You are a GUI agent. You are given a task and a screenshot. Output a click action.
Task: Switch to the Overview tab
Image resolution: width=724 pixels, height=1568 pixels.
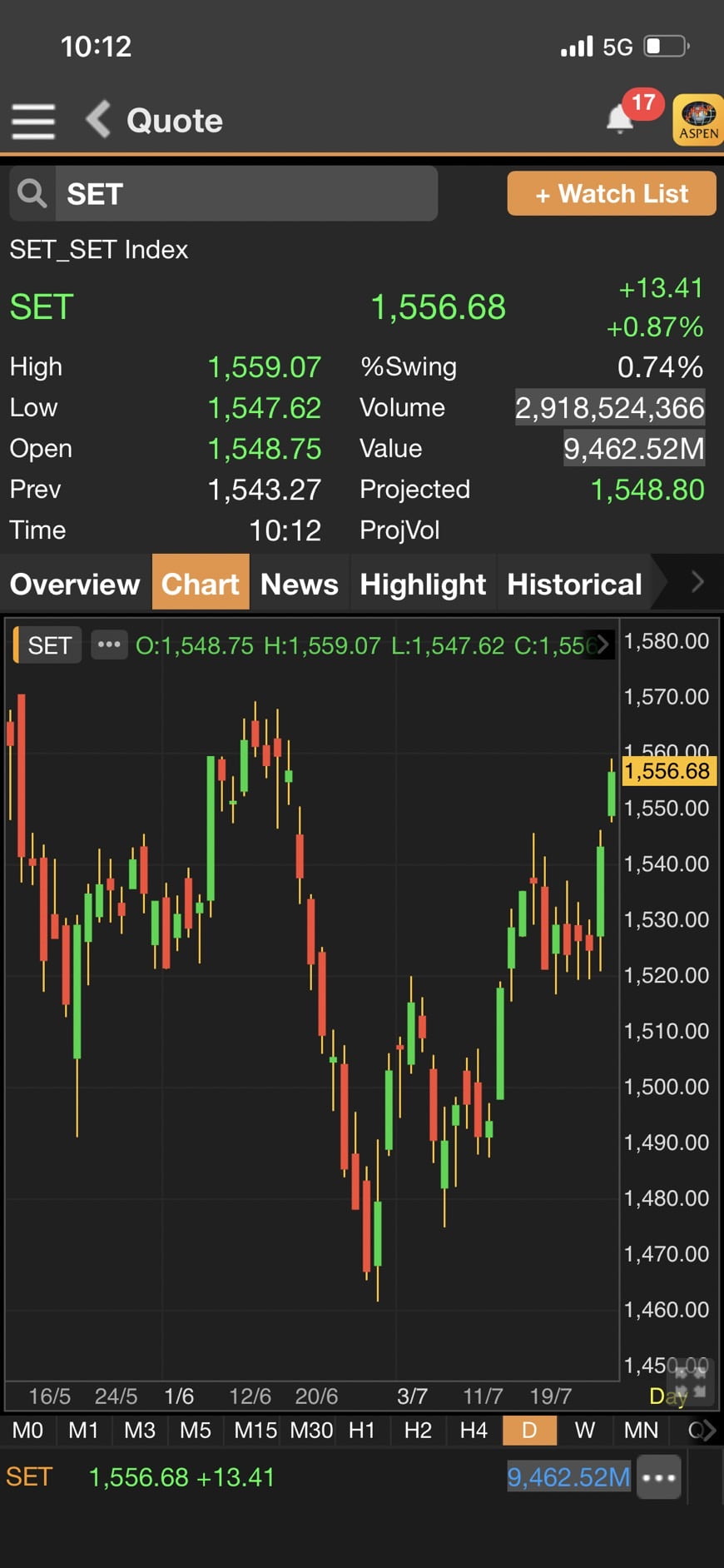point(75,584)
